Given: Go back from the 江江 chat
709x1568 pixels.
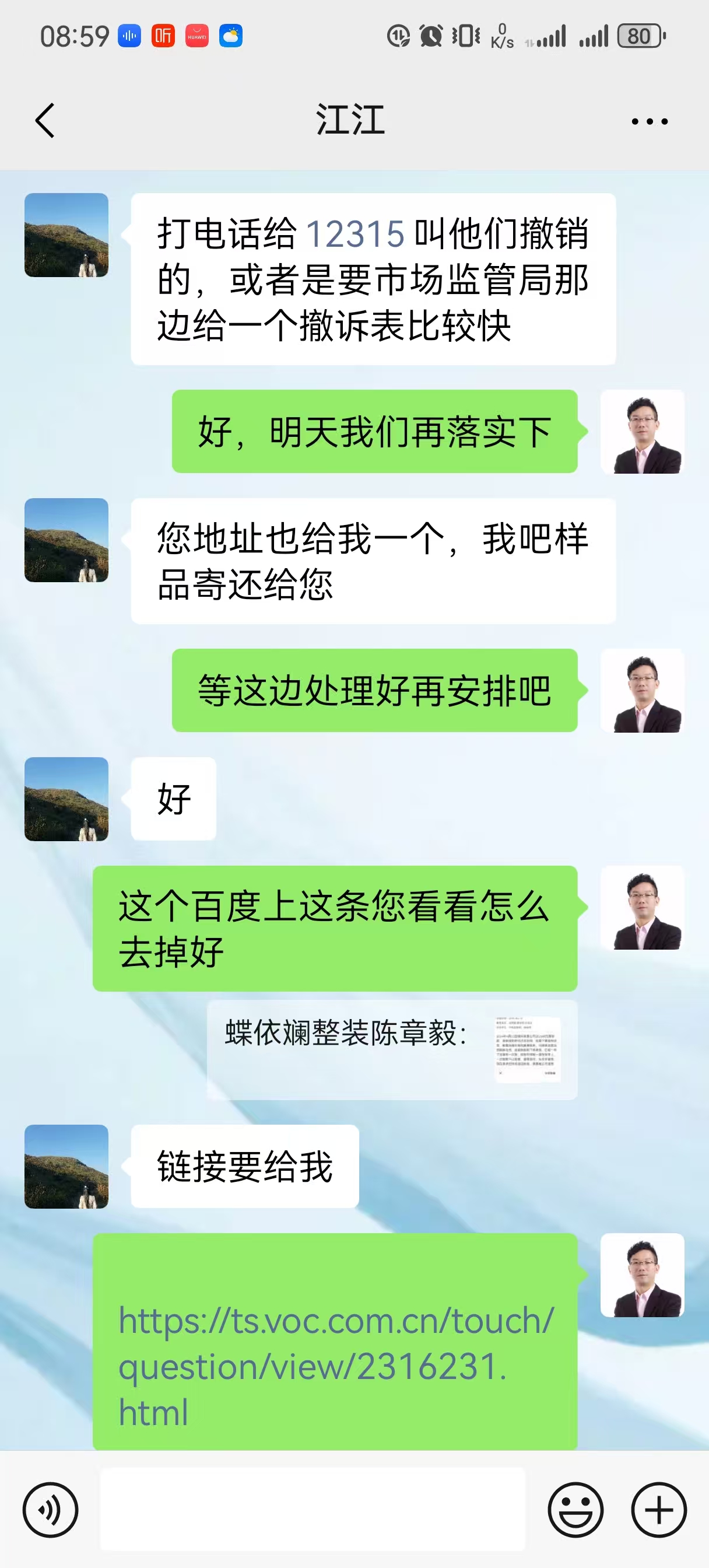Looking at the screenshot, I should coord(45,121).
